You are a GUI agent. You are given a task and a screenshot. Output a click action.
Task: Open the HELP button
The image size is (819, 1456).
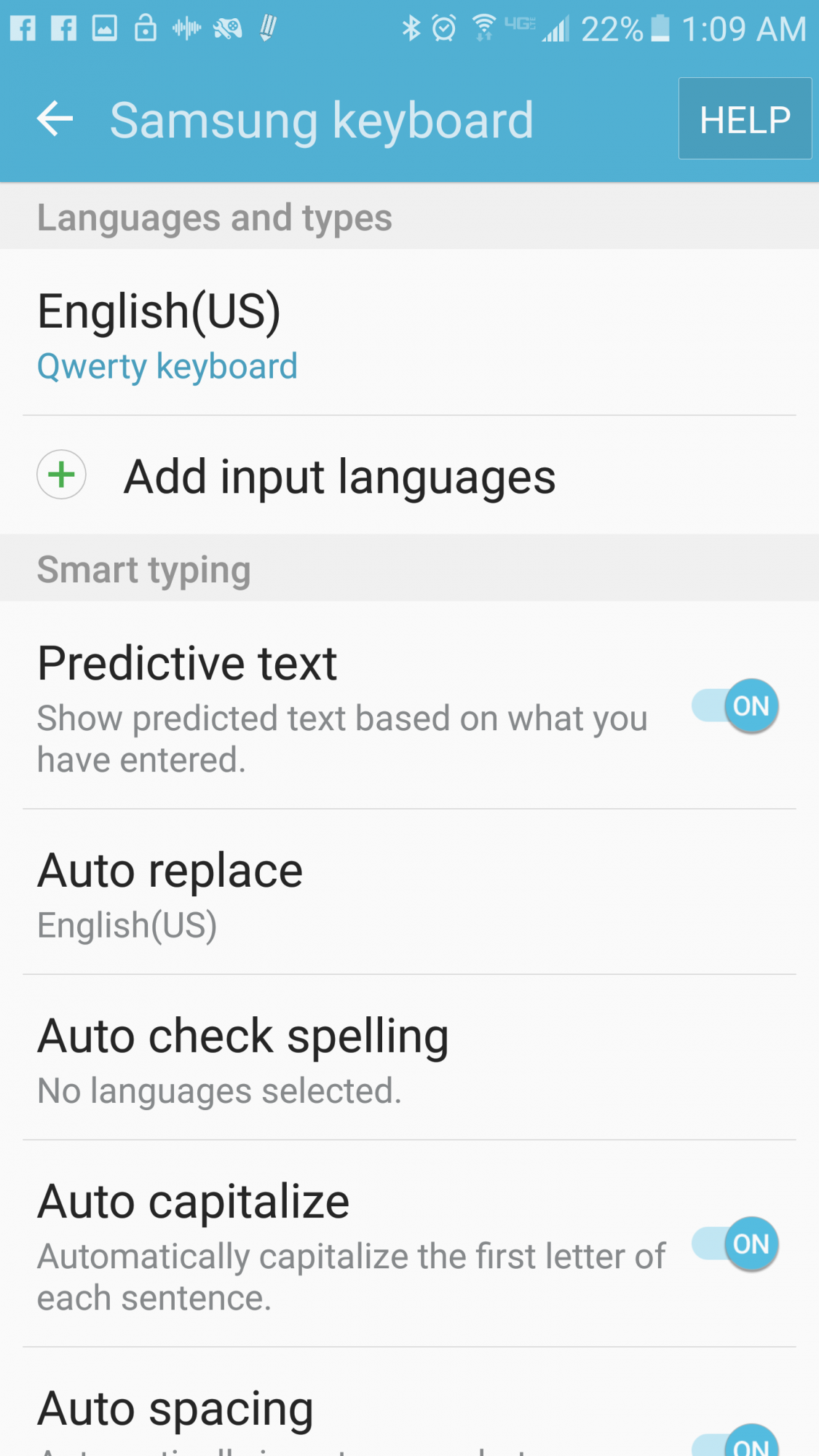(x=745, y=119)
